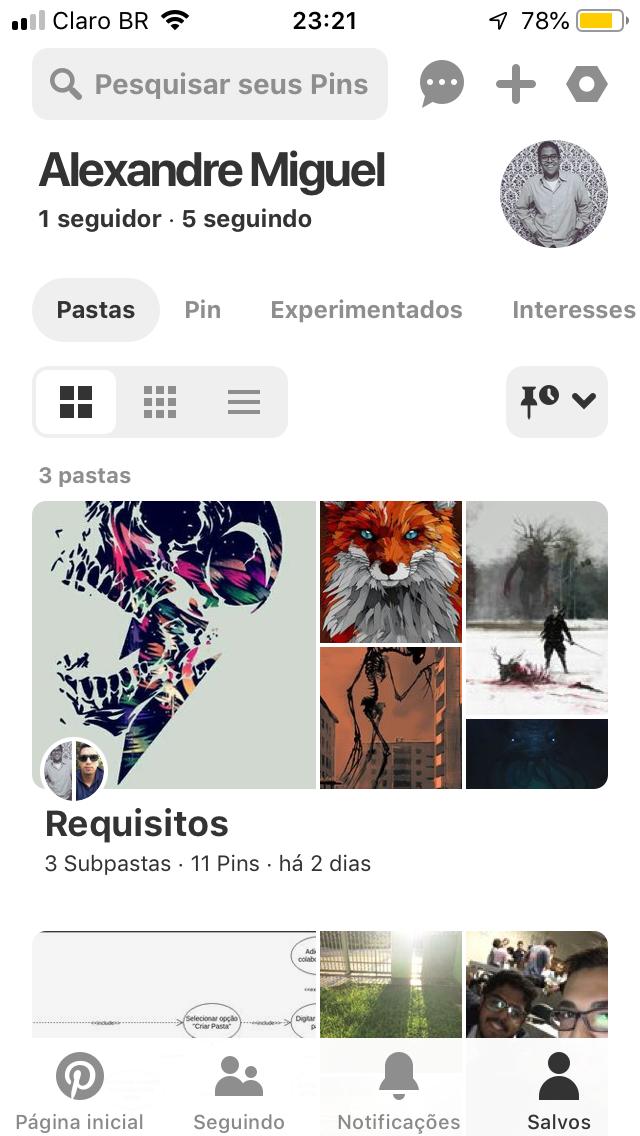The width and height of the screenshot is (640, 1136).
Task: Select the compact small grid view
Action: 160,402
